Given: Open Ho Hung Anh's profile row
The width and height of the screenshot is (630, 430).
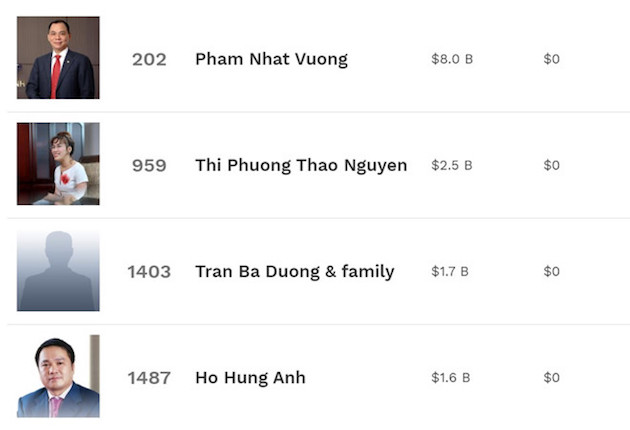Looking at the screenshot, I should coord(250,377).
